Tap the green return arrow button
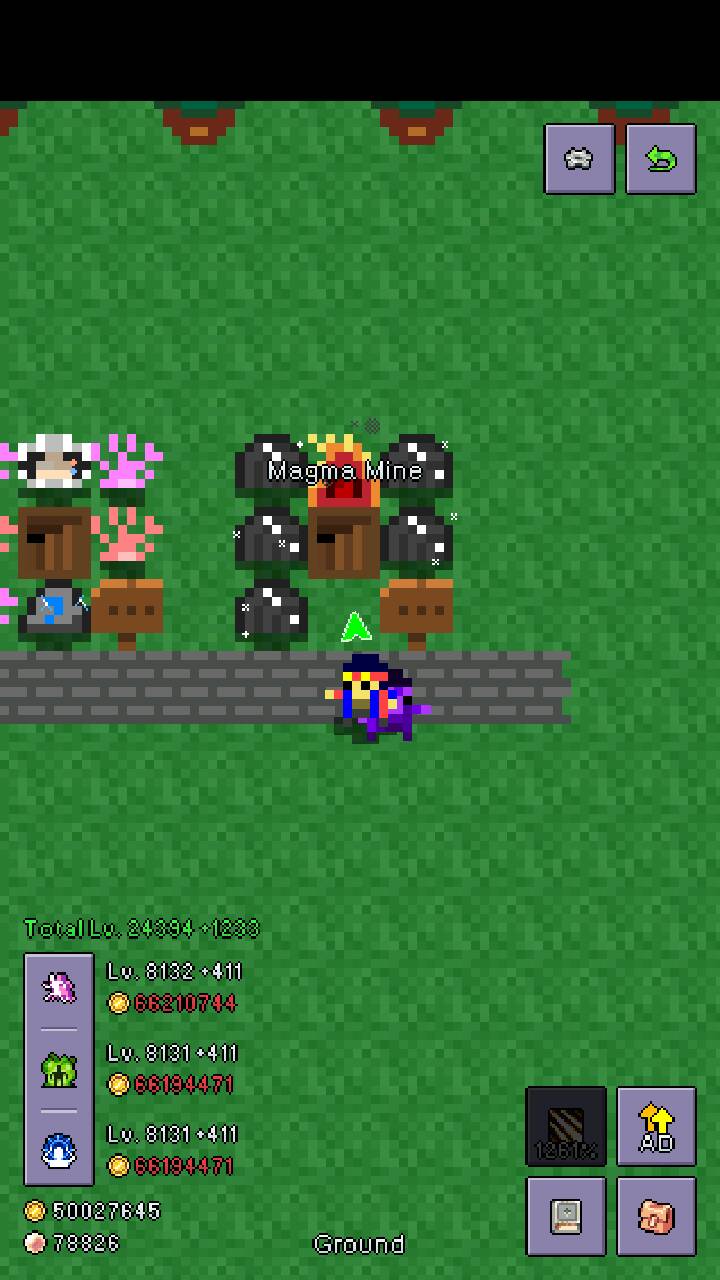720x1280 pixels. [x=661, y=159]
